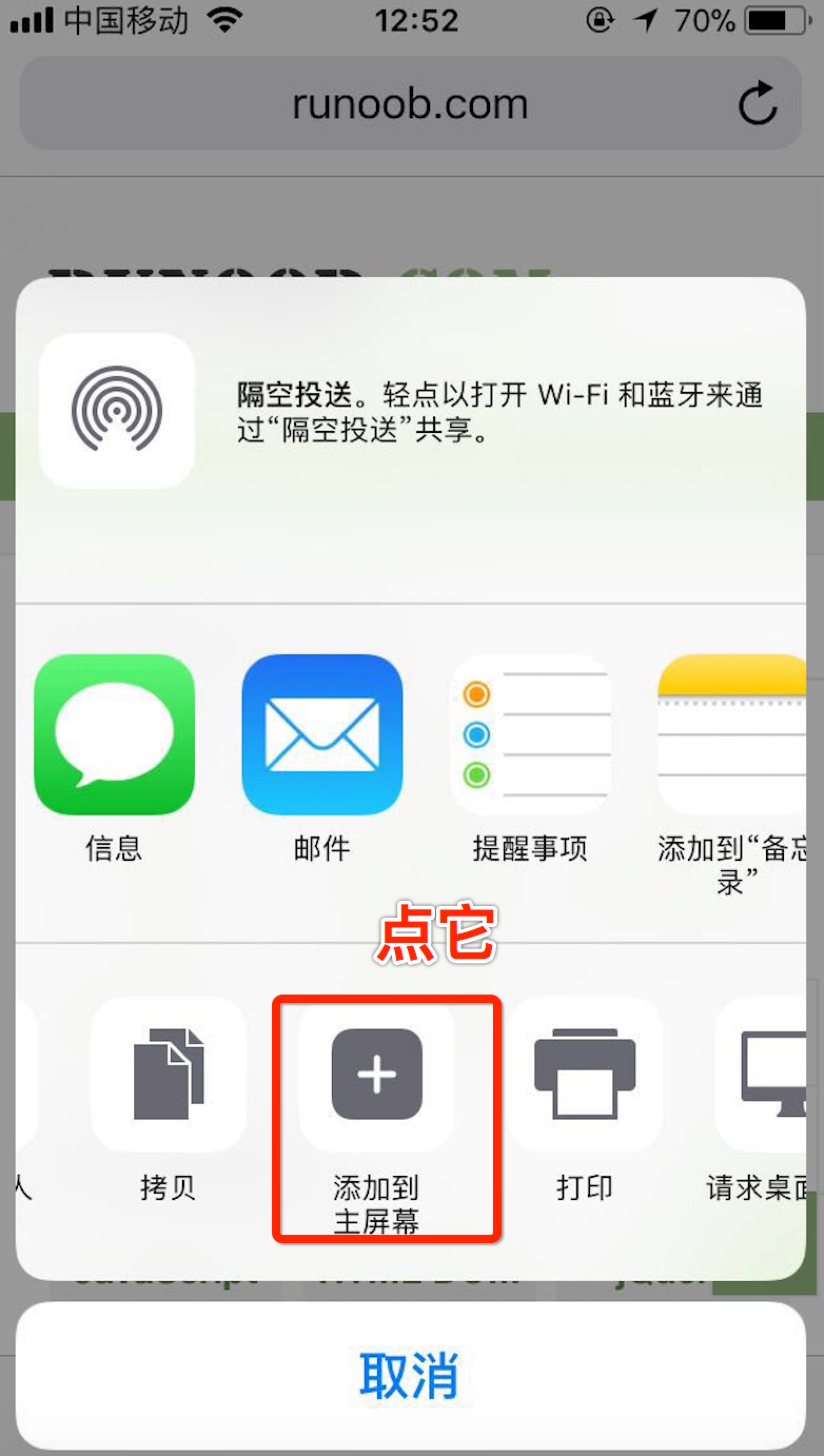This screenshot has height=1456, width=824.
Task: Add the page to 提醒事项 (Reminders)
Action: pyautogui.click(x=531, y=735)
